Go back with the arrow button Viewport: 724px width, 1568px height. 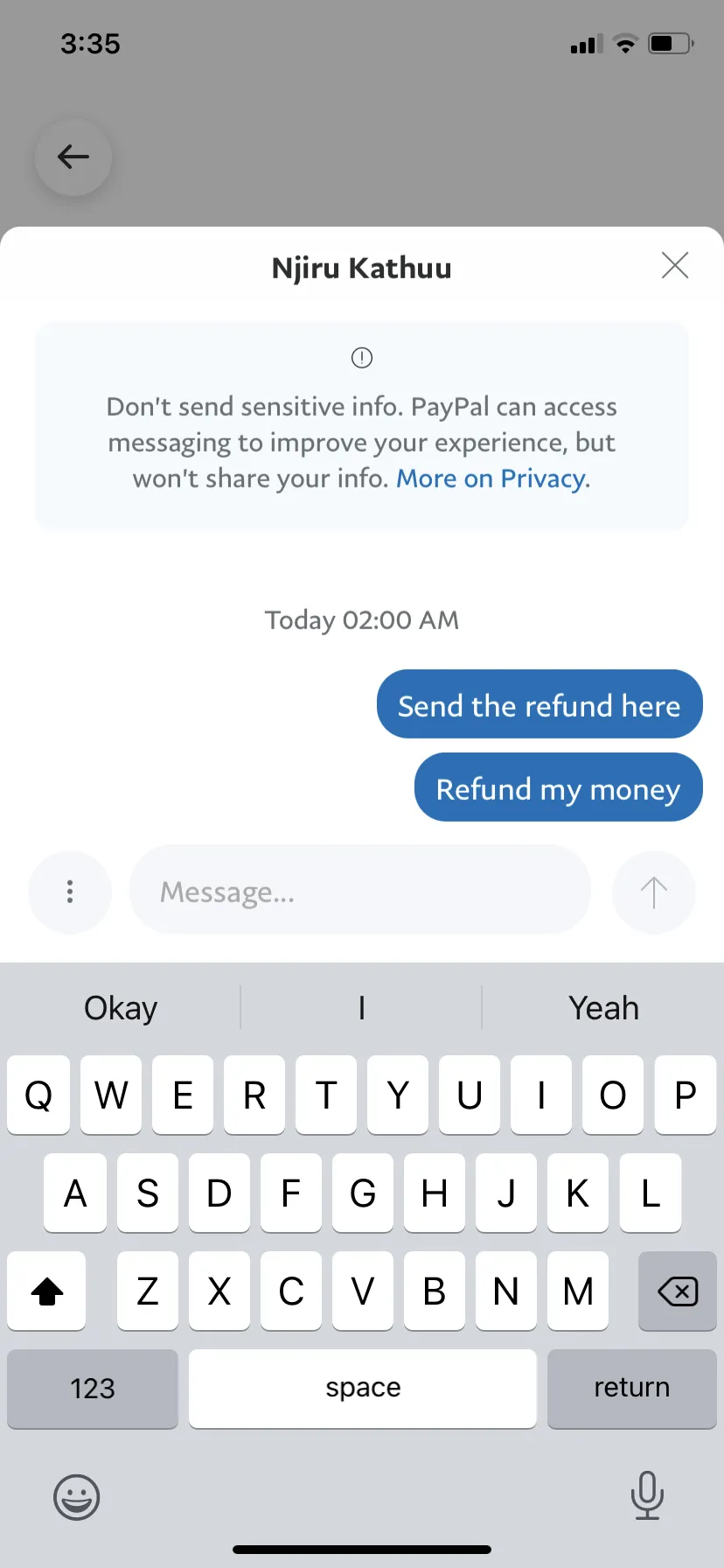point(73,157)
